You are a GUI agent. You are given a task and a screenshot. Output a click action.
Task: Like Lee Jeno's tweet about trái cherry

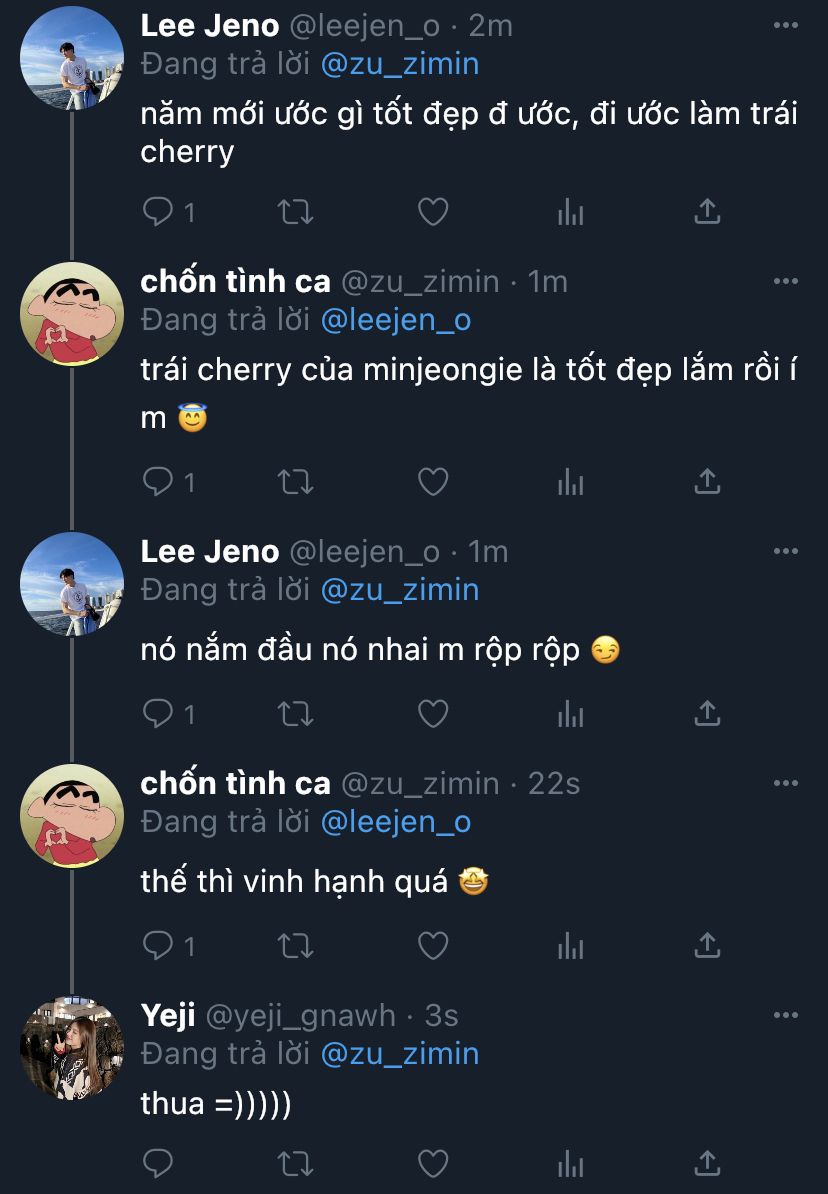432,212
